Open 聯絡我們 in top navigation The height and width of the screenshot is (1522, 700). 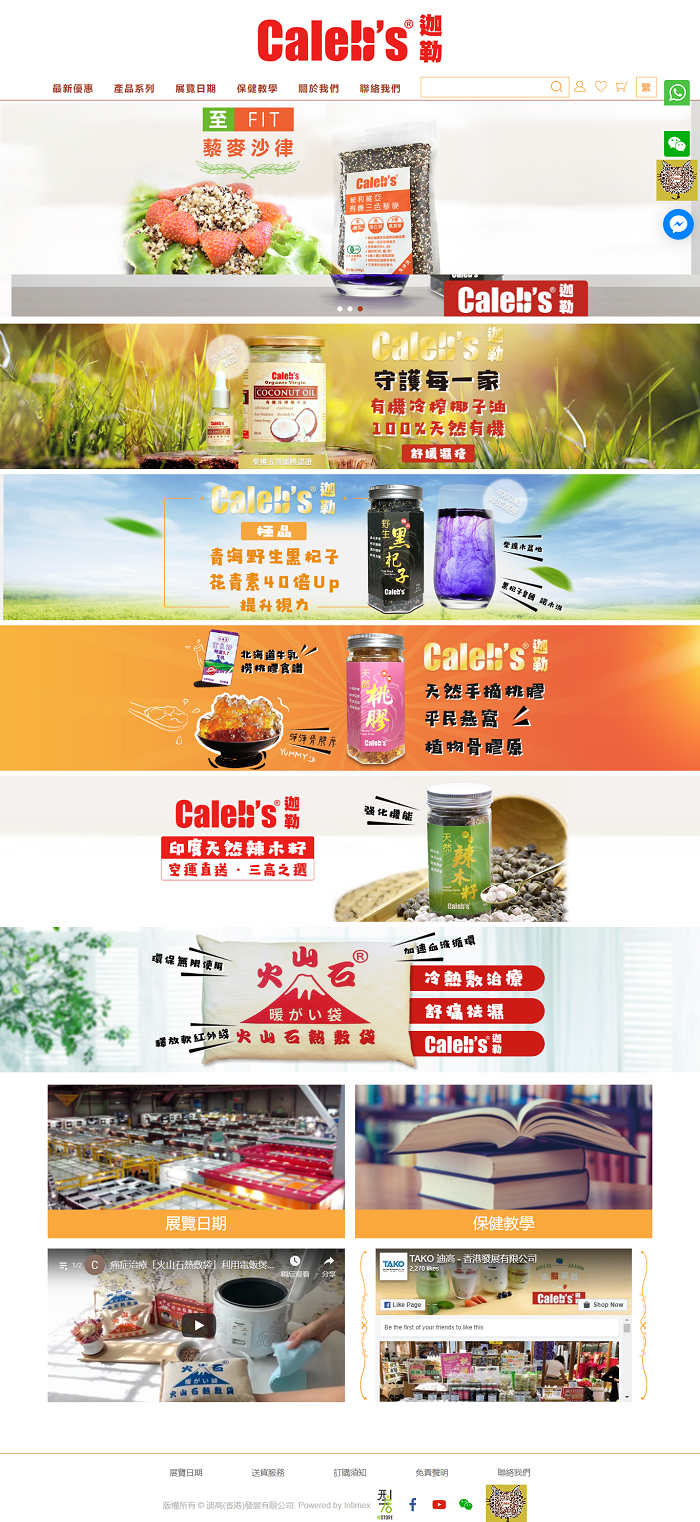(x=380, y=89)
